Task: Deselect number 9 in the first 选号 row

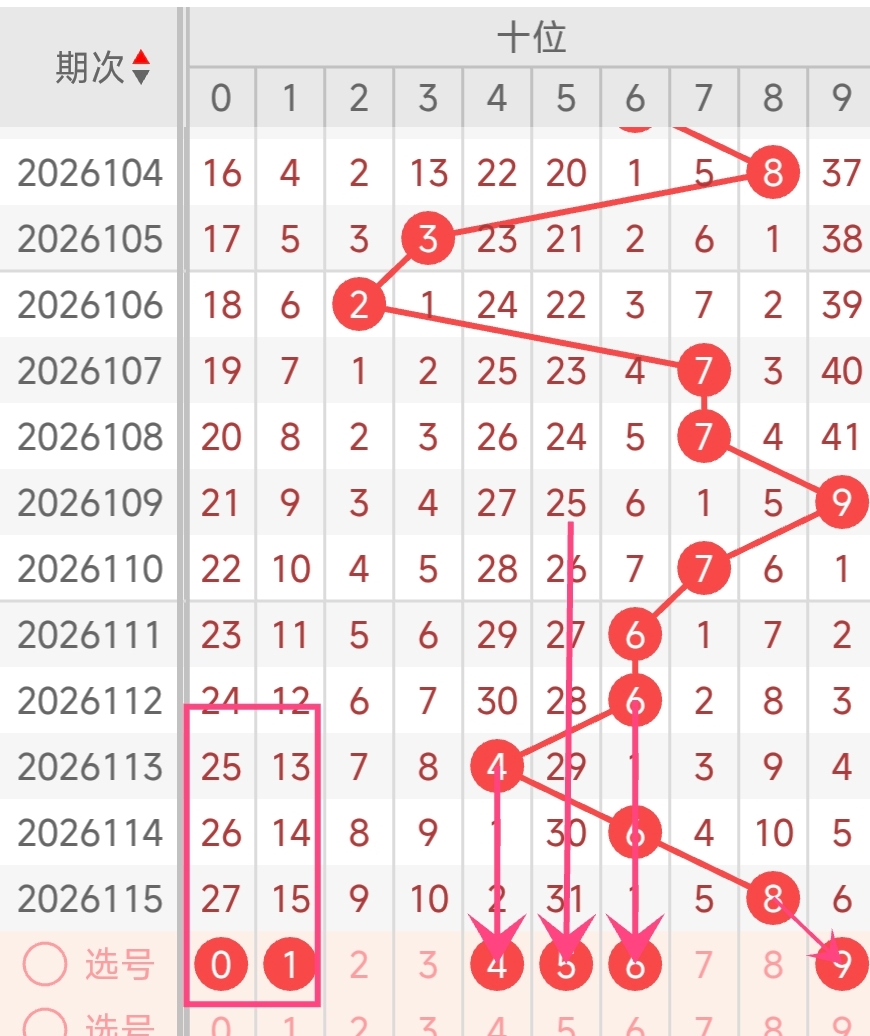Action: tap(842, 965)
